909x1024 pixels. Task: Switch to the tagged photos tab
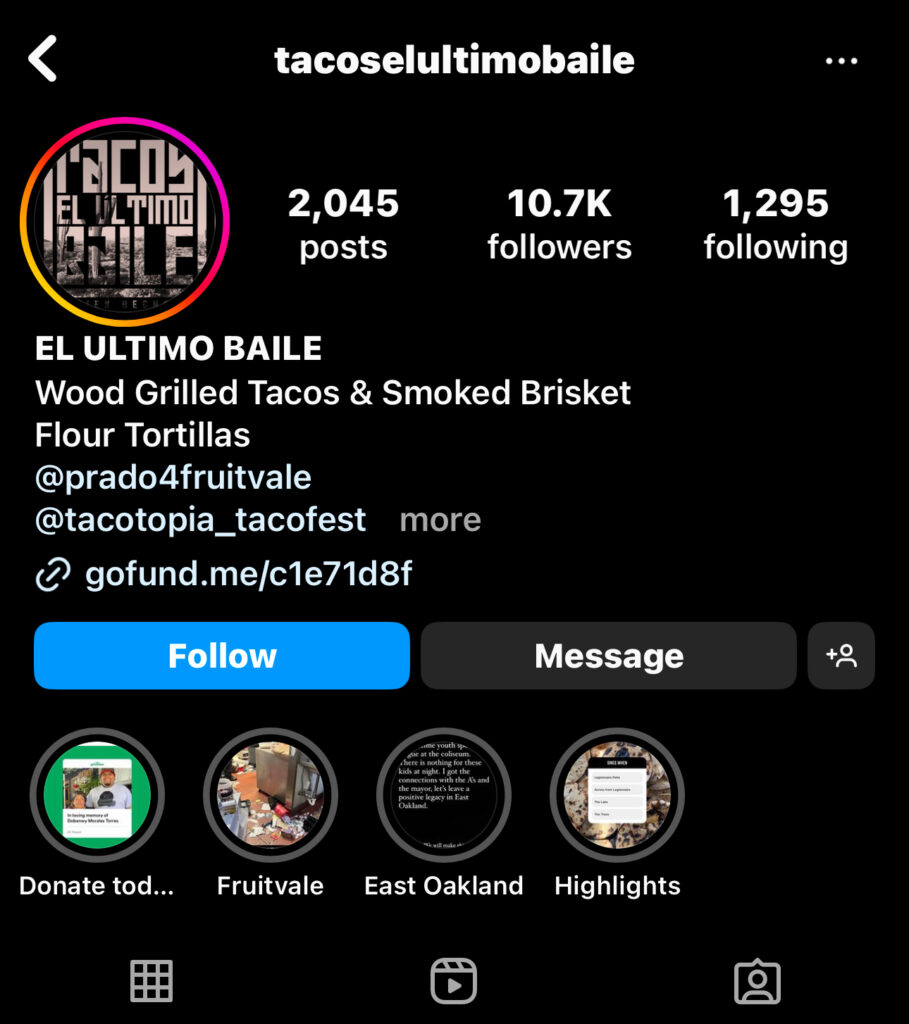coord(757,981)
